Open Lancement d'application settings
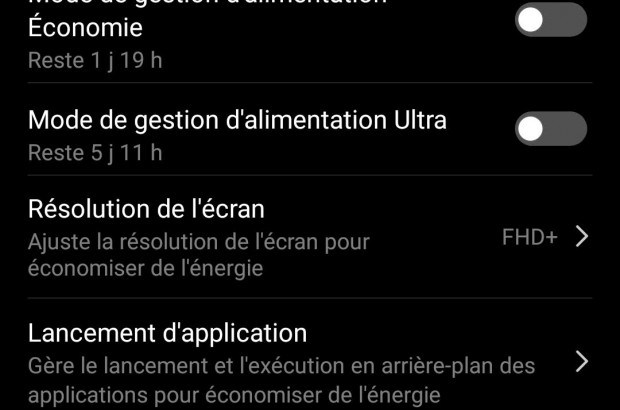620x410 pixels. (300, 362)
